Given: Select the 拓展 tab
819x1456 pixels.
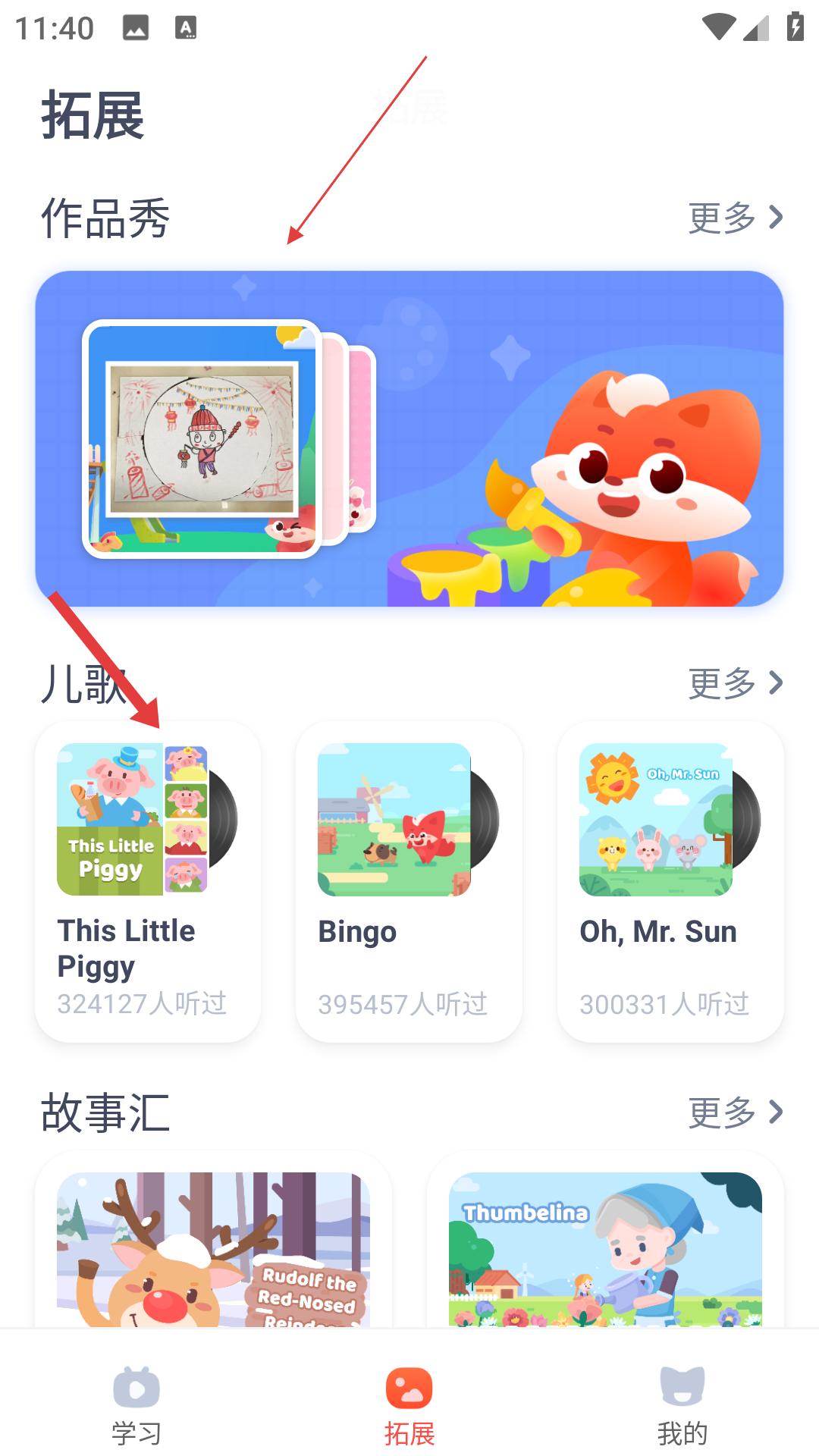Looking at the screenshot, I should 409,1404.
